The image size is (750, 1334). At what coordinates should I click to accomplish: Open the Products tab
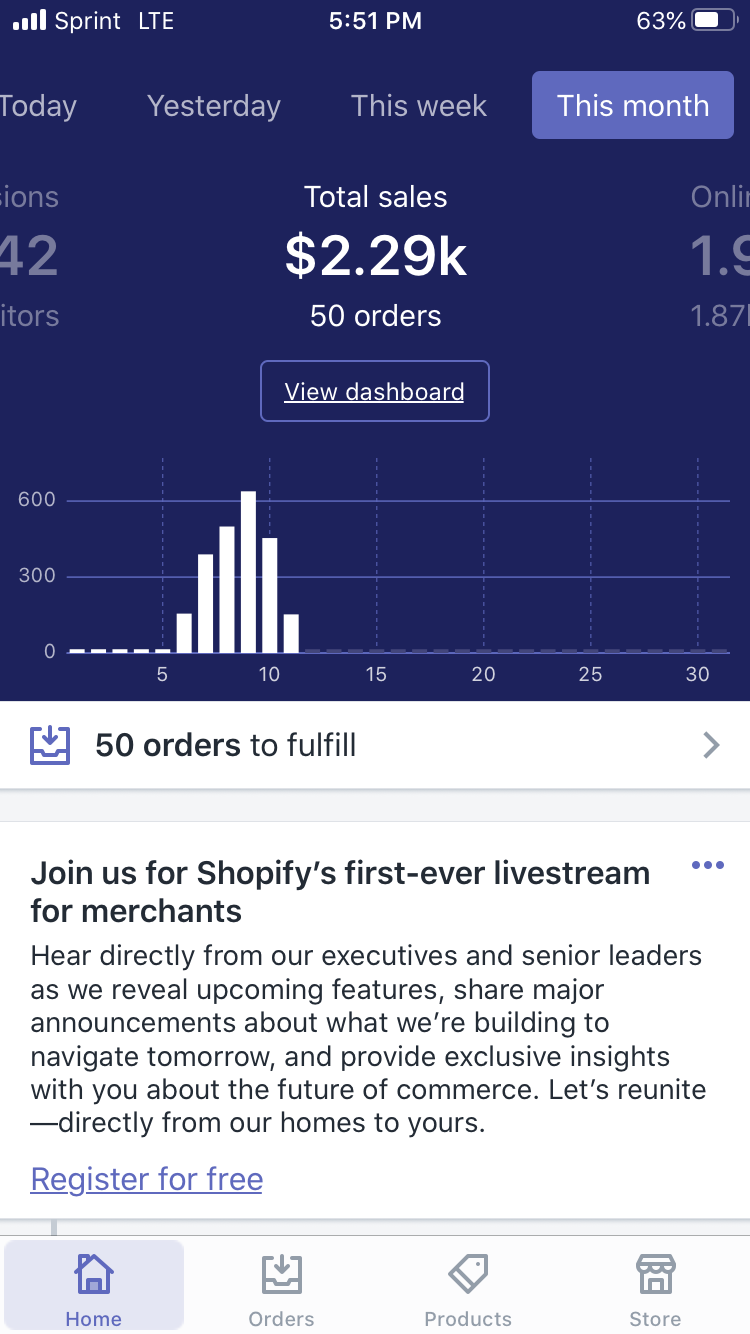point(468,1288)
